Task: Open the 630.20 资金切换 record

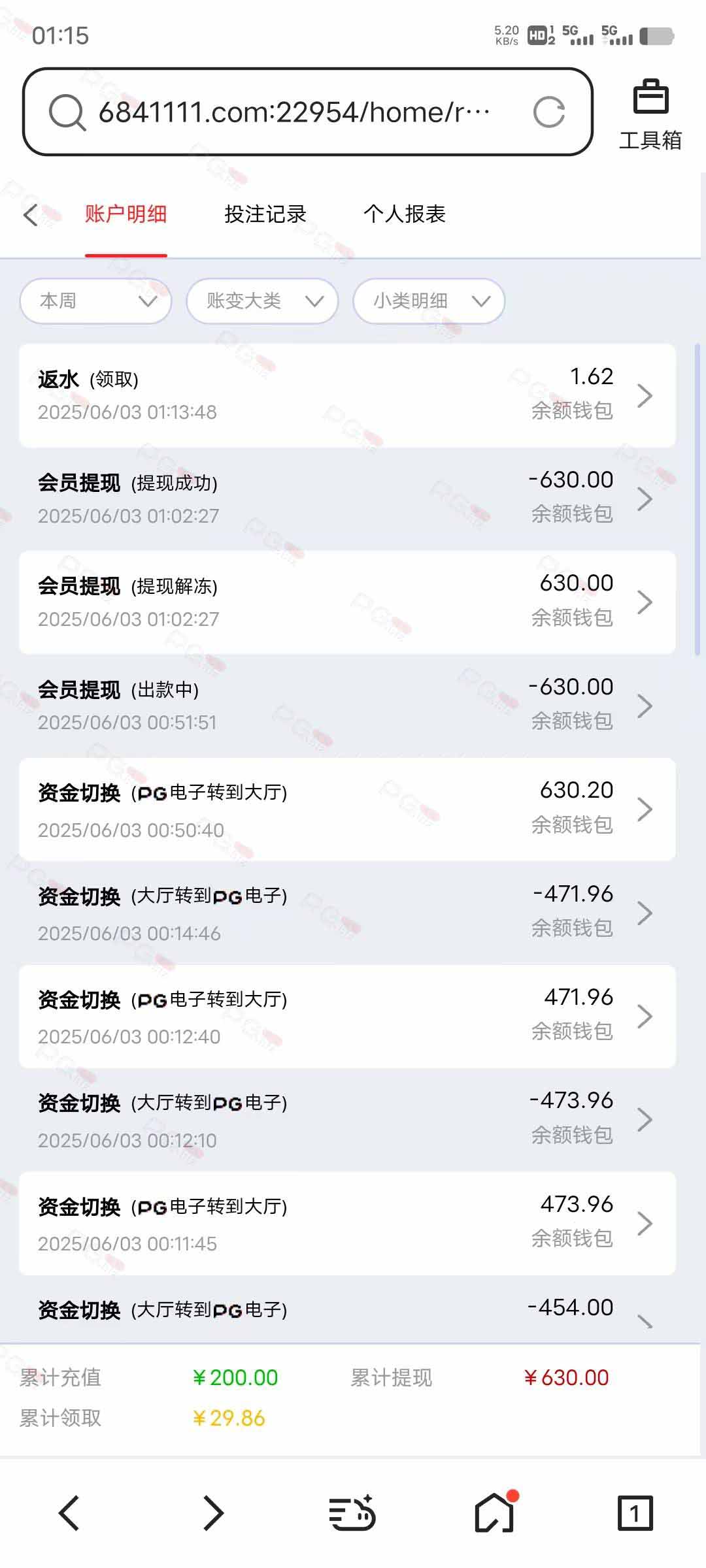Action: pyautogui.click(x=347, y=809)
